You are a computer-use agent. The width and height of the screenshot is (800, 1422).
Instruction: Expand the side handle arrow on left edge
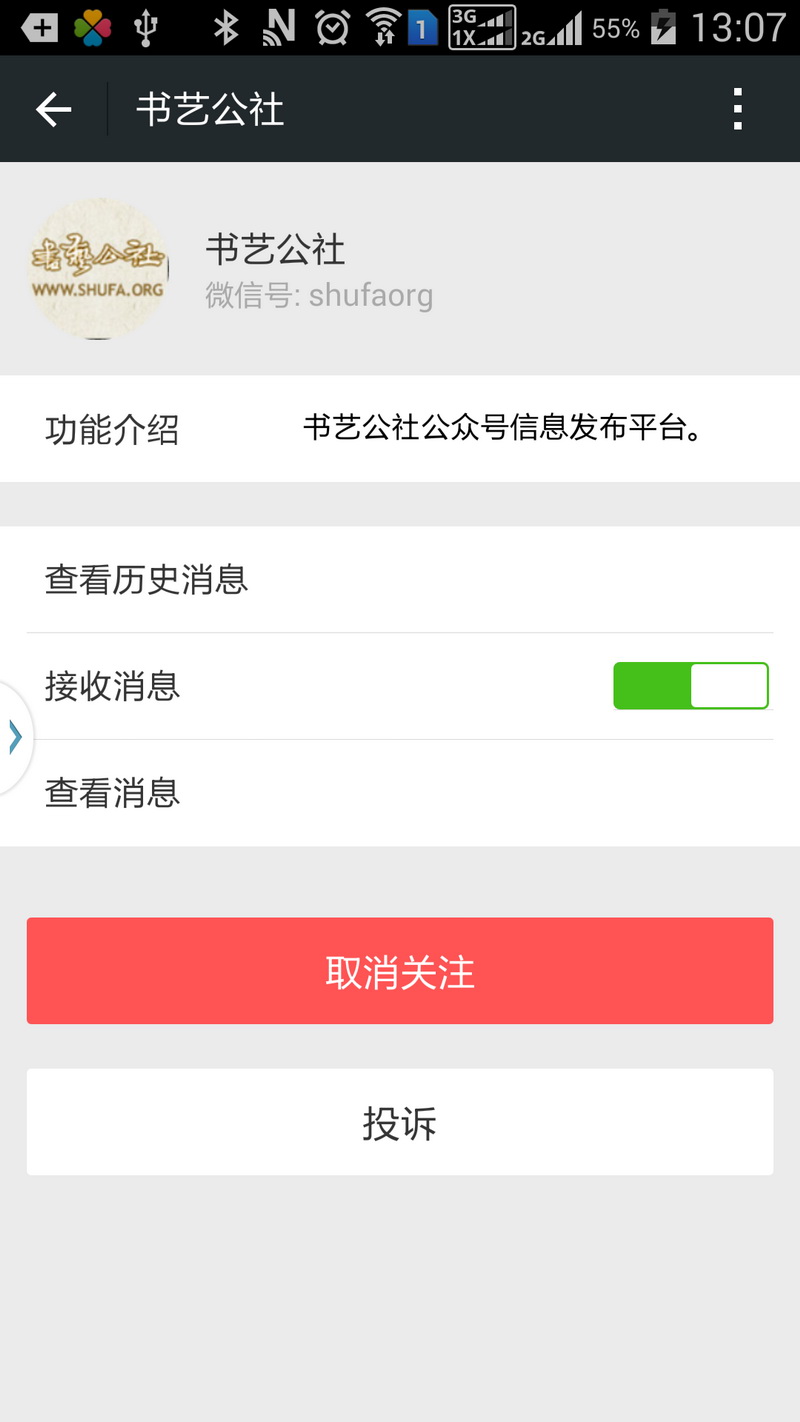(14, 738)
